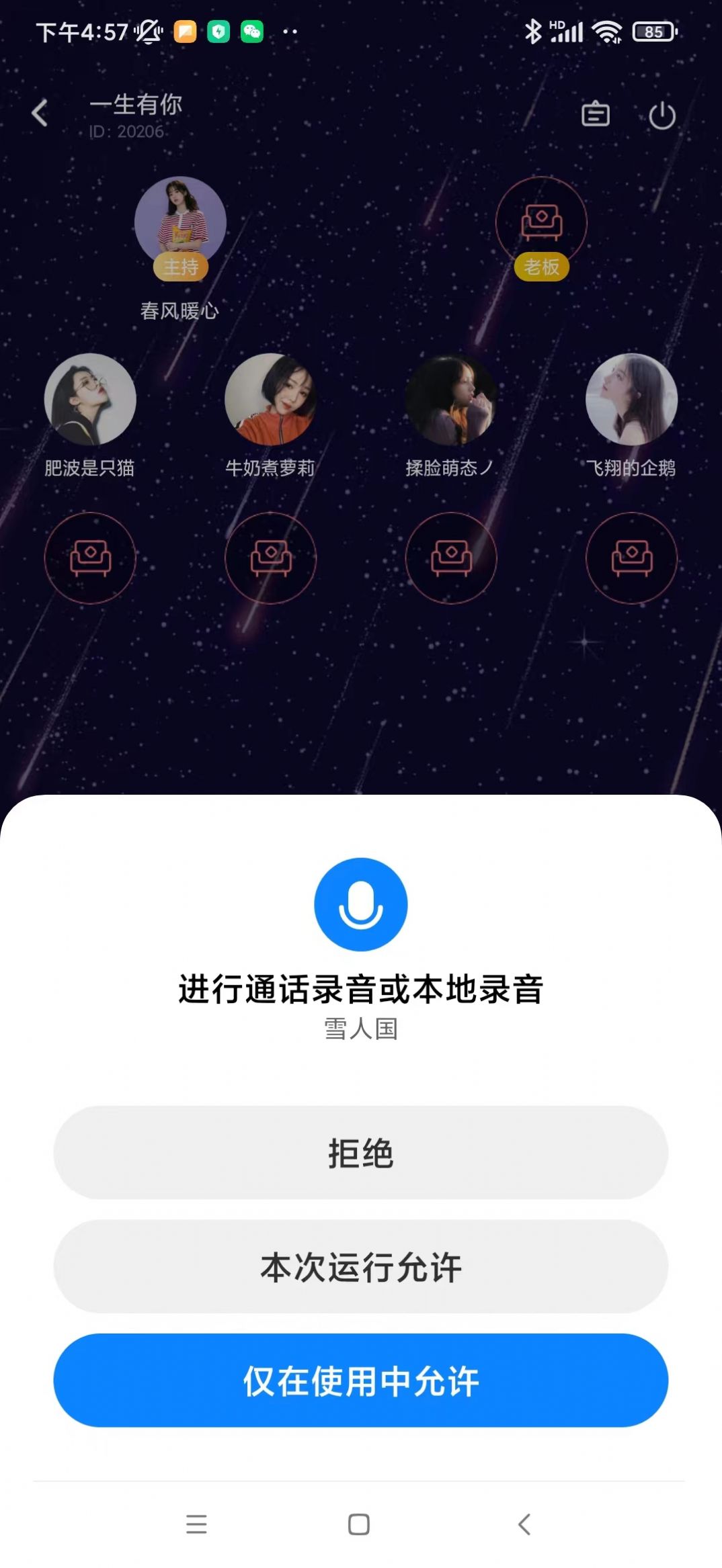Screen dimensions: 722x1568
Task: Click the seat icon under 飞翔的企鹅
Action: pyautogui.click(x=632, y=559)
